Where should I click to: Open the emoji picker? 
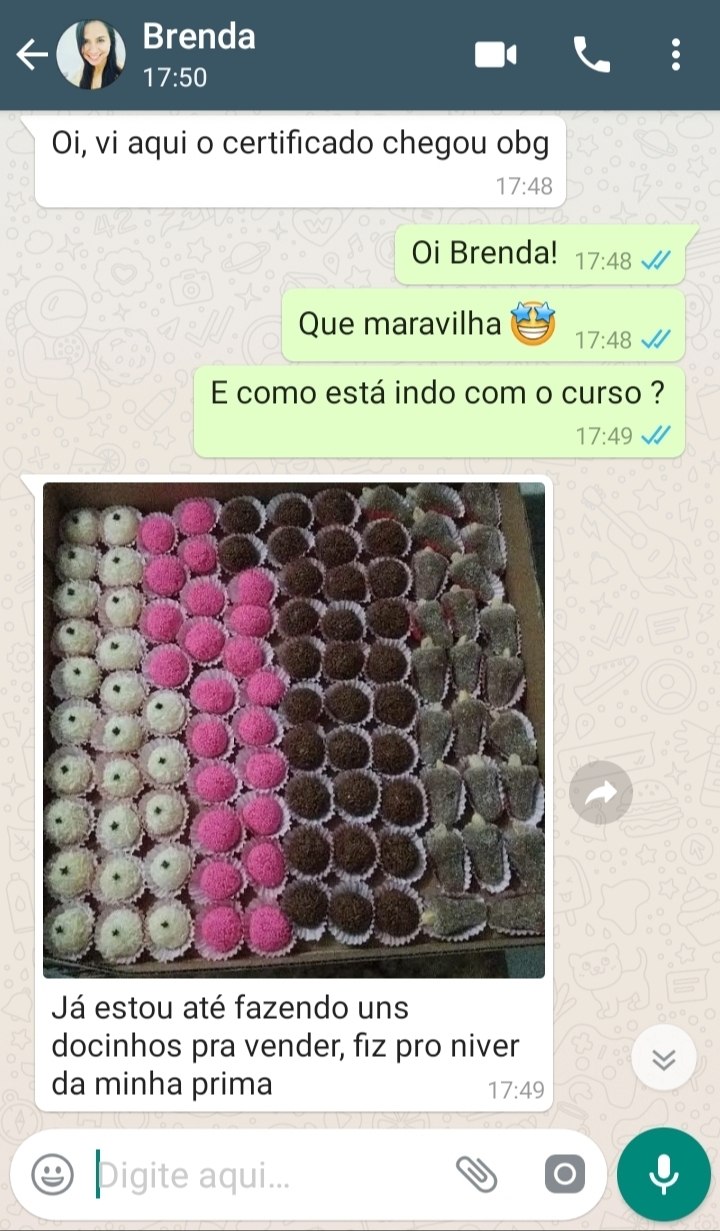pyautogui.click(x=52, y=1174)
